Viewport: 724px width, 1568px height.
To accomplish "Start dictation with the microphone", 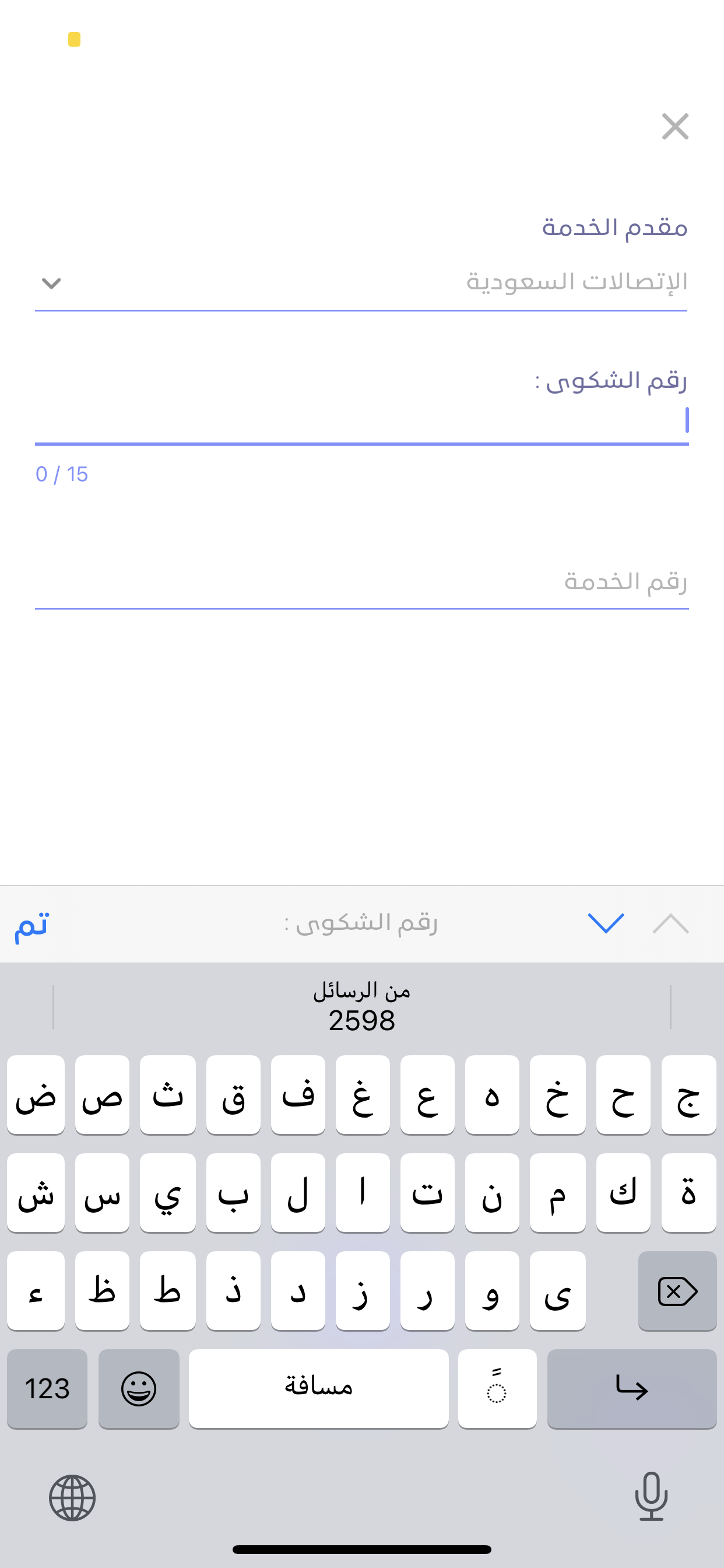I will pyautogui.click(x=651, y=1497).
